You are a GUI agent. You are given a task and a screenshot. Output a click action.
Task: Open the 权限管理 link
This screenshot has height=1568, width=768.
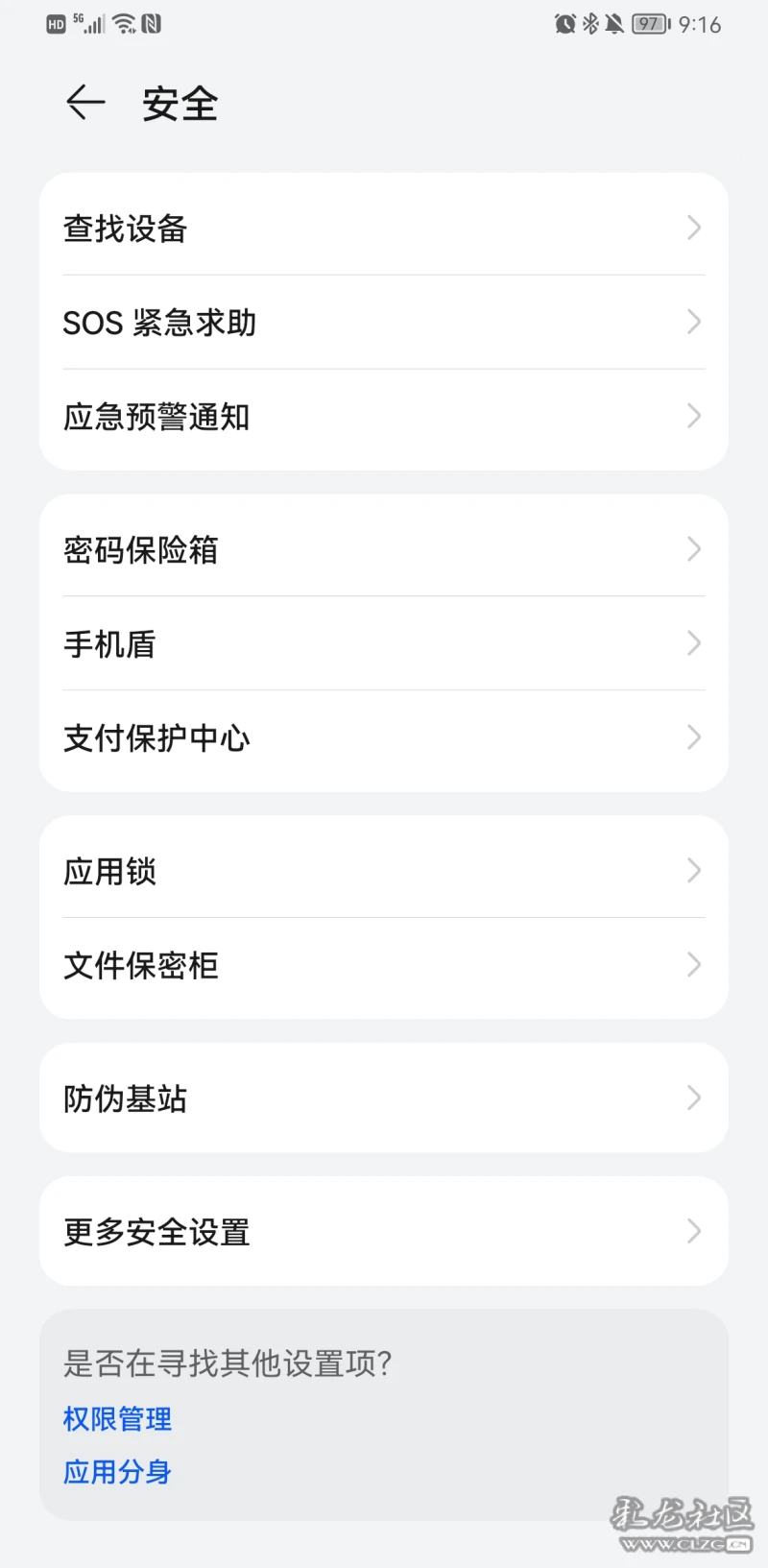[x=117, y=1419]
